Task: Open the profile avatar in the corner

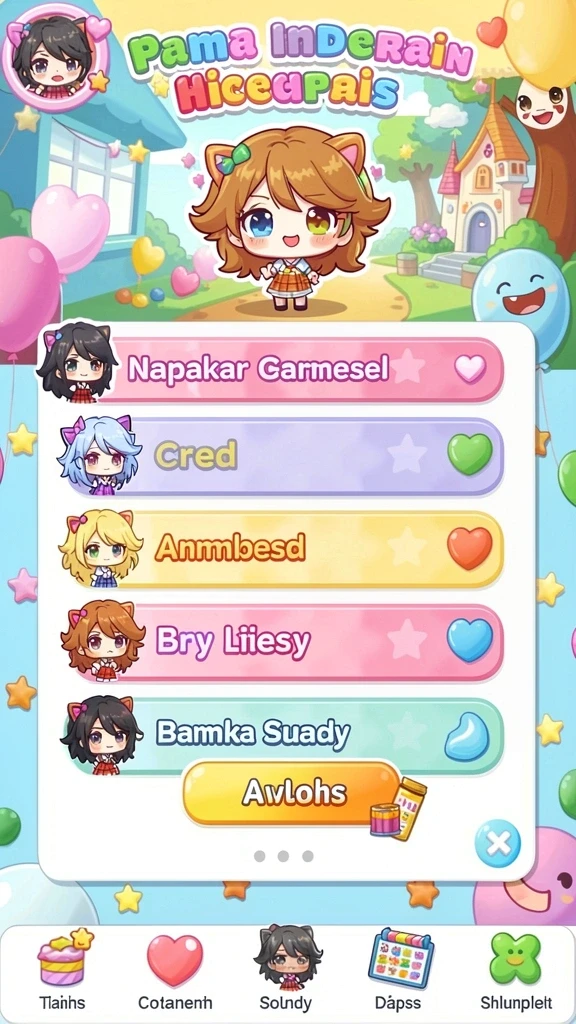Action: pos(55,58)
